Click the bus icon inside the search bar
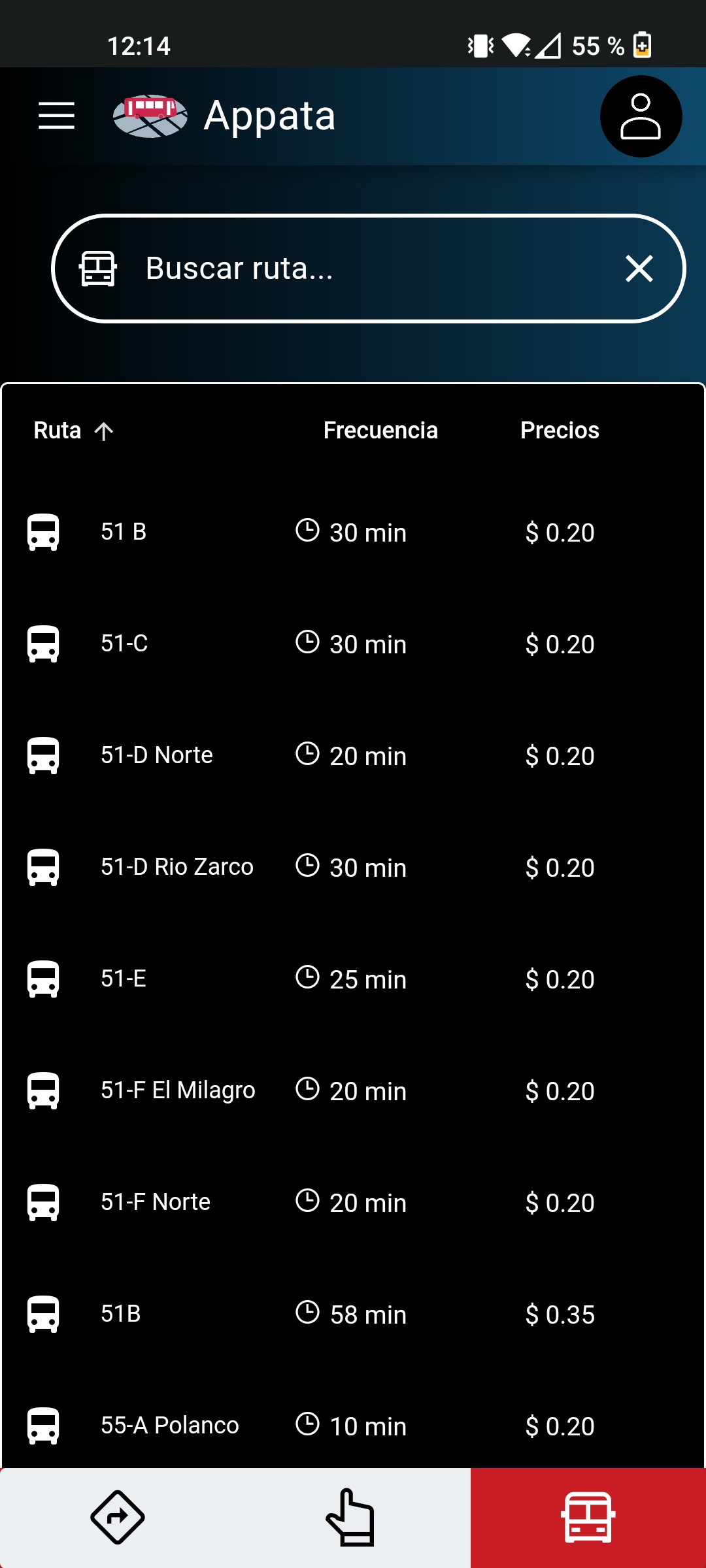 (98, 268)
